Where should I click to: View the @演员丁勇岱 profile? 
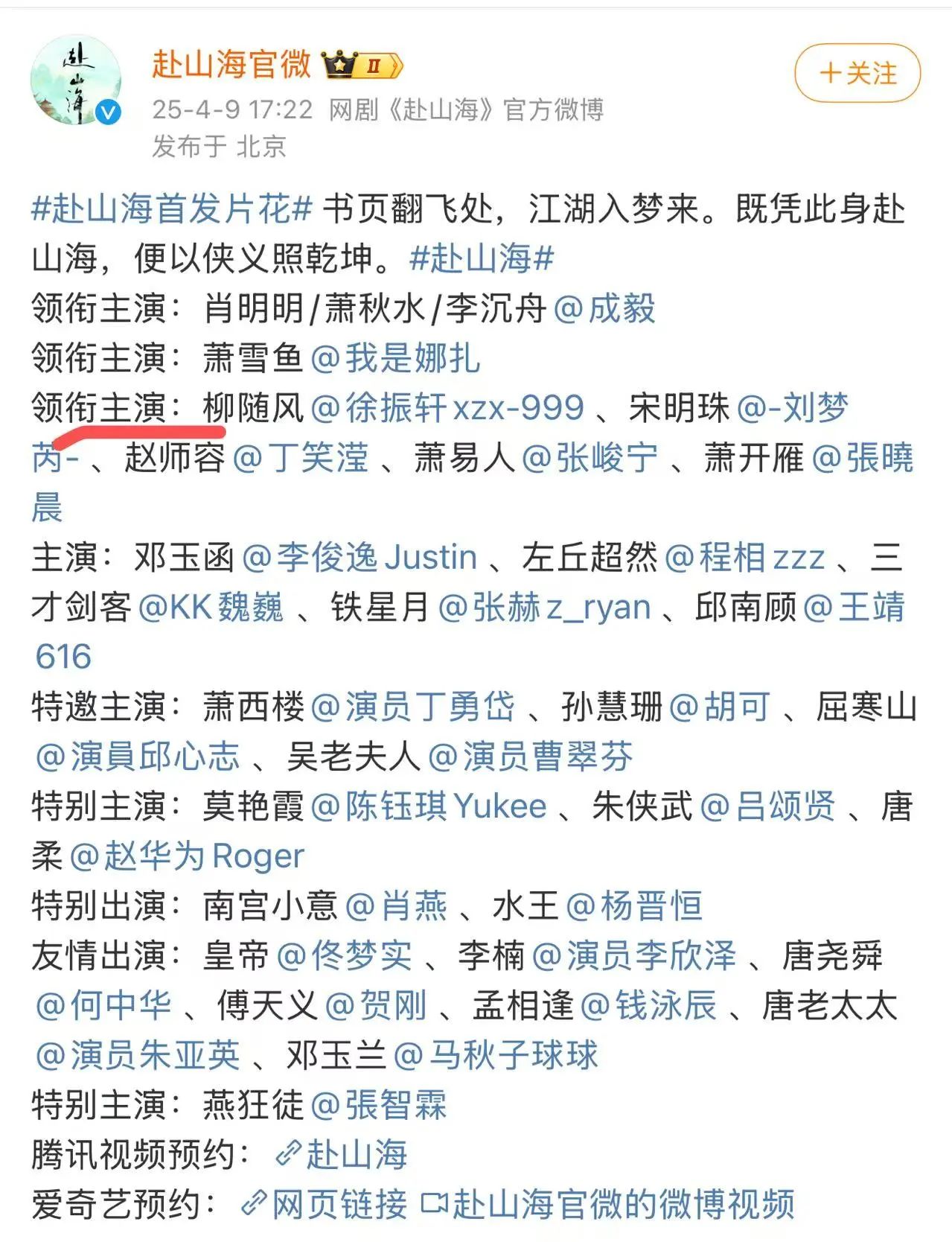tap(412, 707)
